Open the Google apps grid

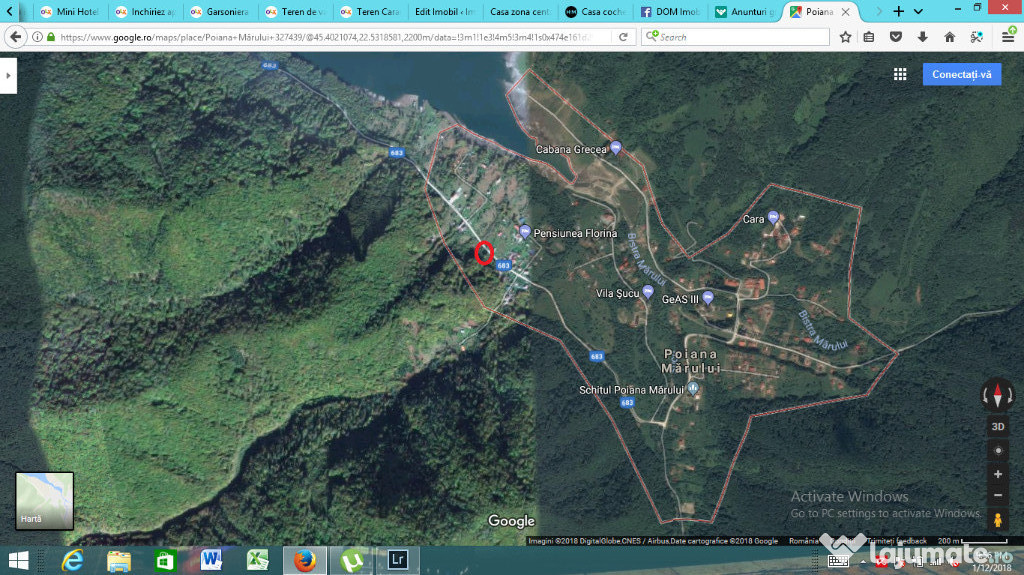(x=900, y=75)
